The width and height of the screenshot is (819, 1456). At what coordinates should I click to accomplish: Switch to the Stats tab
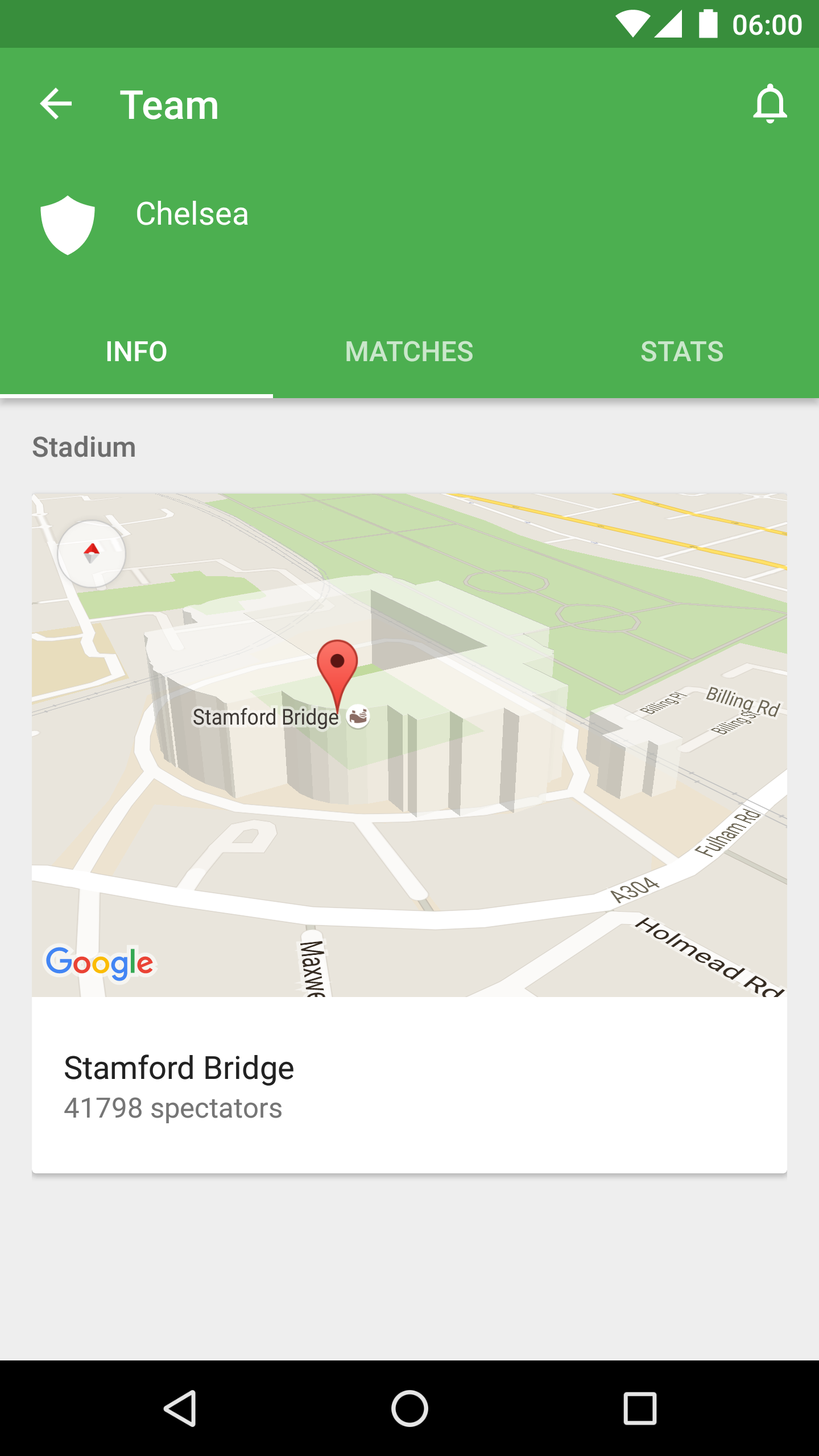click(682, 351)
